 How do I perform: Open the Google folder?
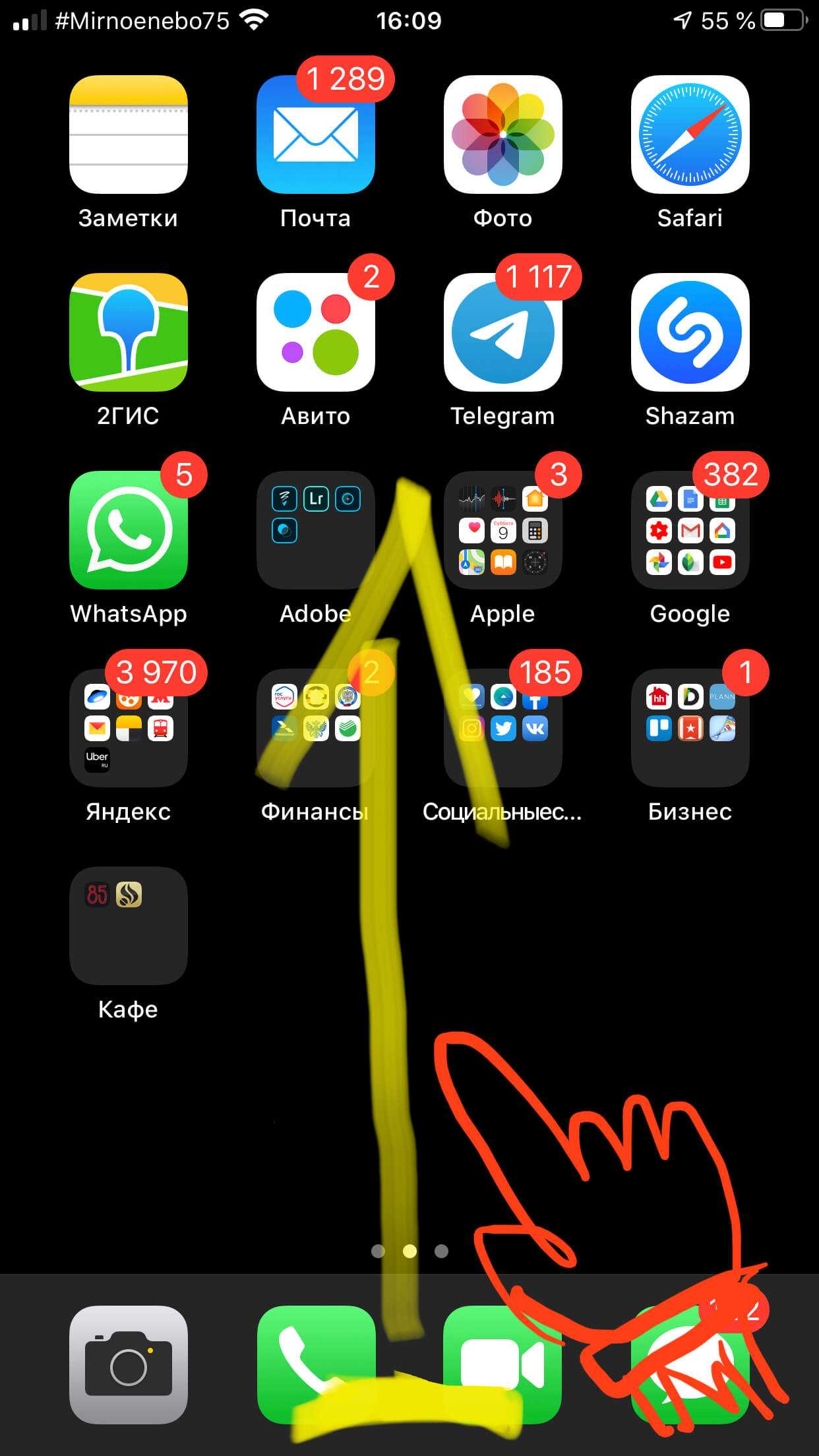(690, 530)
